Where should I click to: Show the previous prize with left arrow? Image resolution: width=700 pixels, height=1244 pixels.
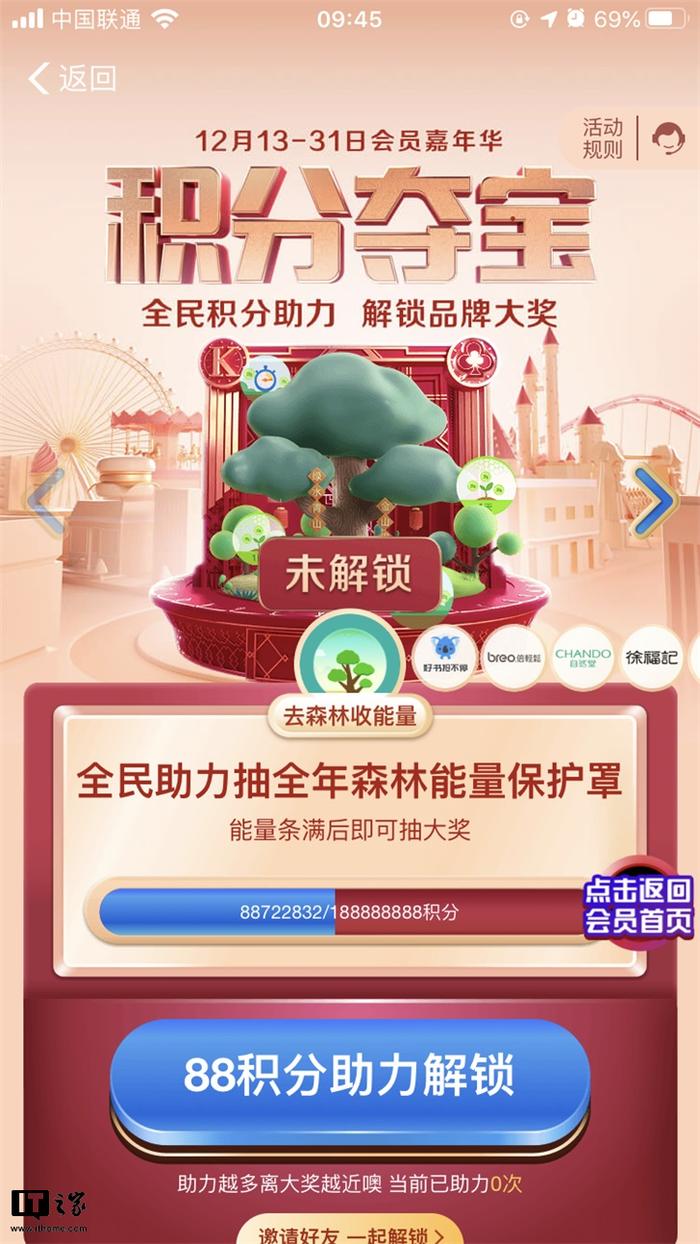pos(45,502)
